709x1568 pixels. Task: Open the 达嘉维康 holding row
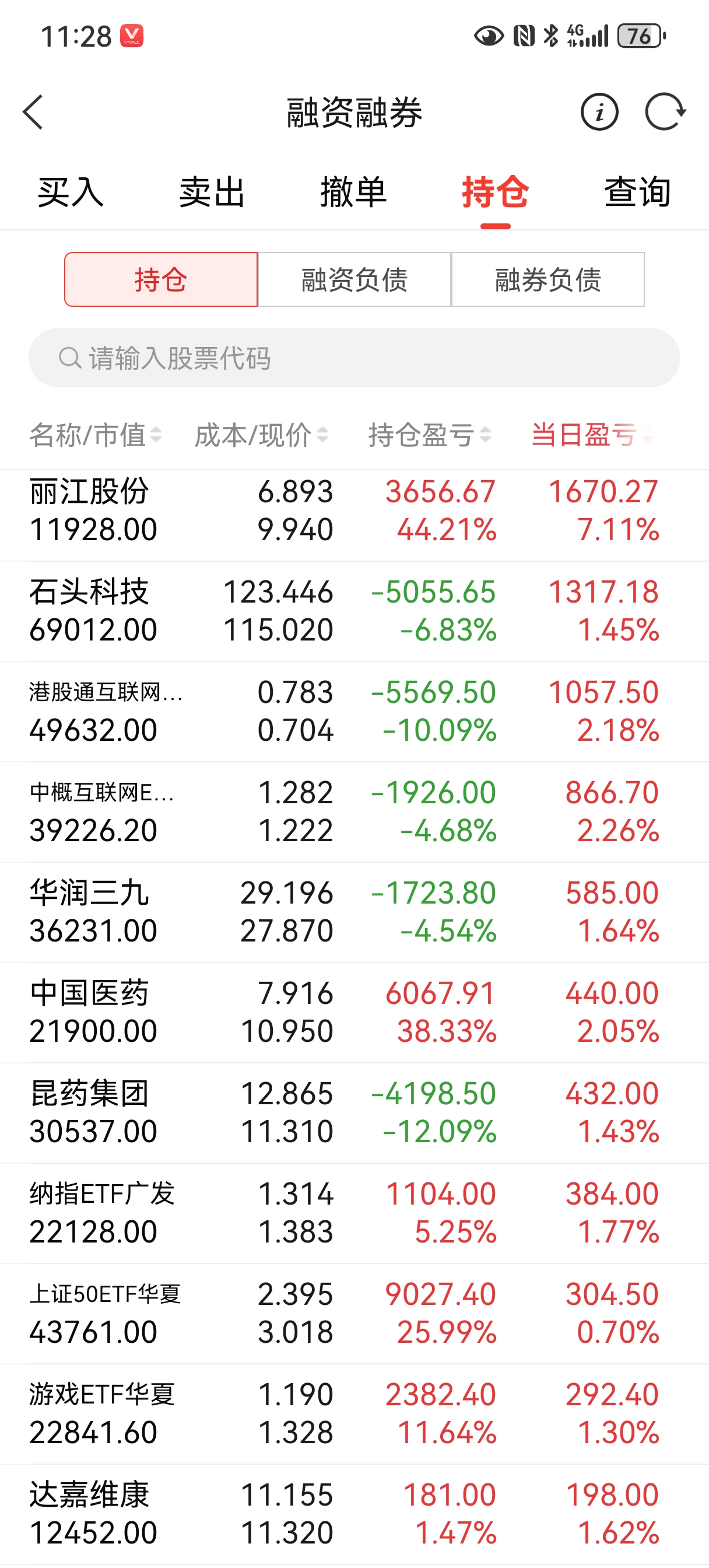coord(354,1514)
